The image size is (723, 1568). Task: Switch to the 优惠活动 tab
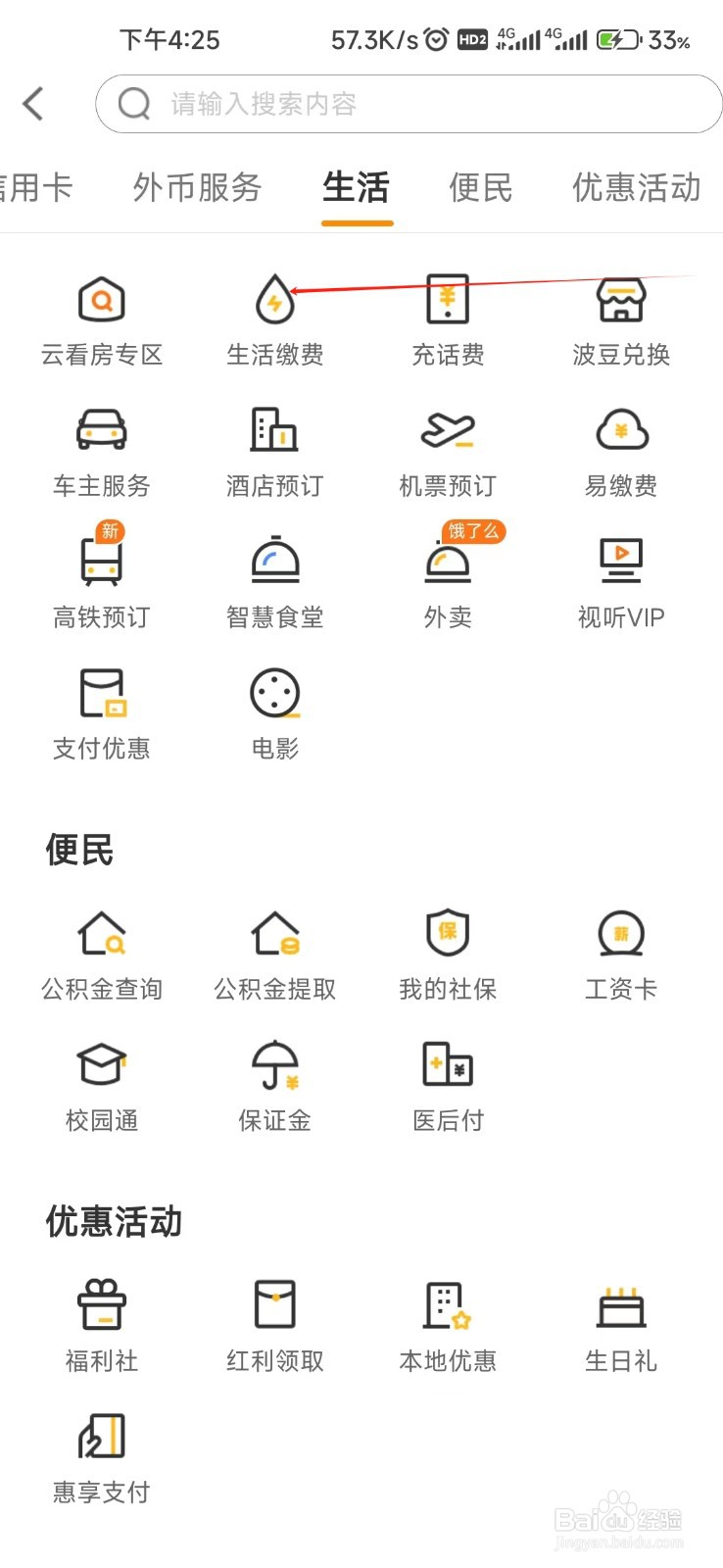(636, 187)
